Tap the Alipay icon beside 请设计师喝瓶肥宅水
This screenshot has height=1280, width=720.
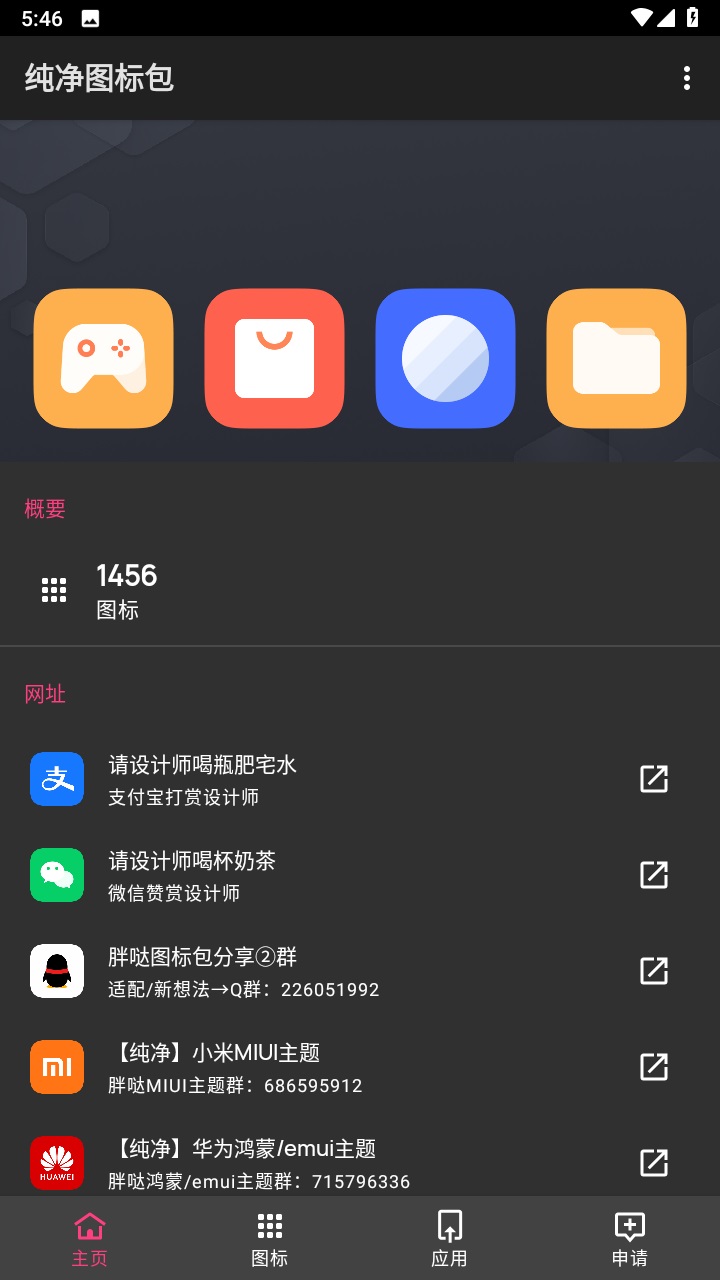[57, 778]
